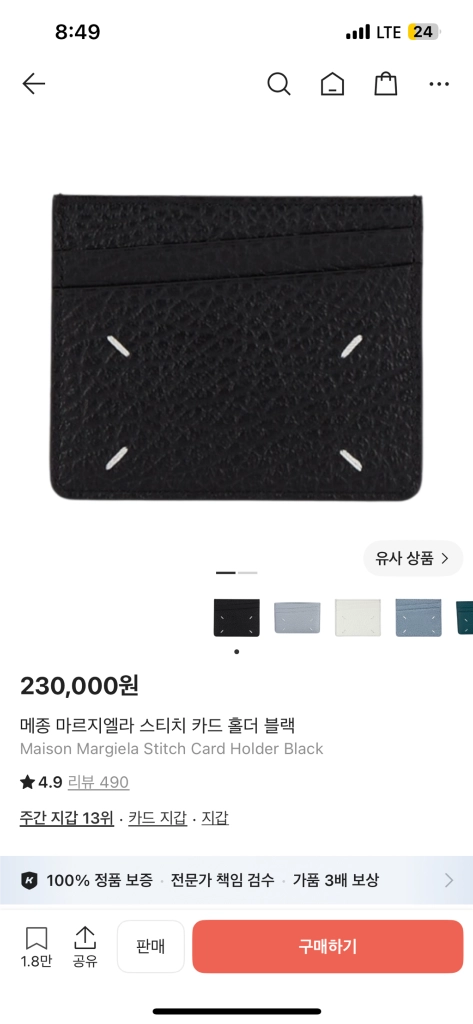Open the three-dot overflow menu

439,84
